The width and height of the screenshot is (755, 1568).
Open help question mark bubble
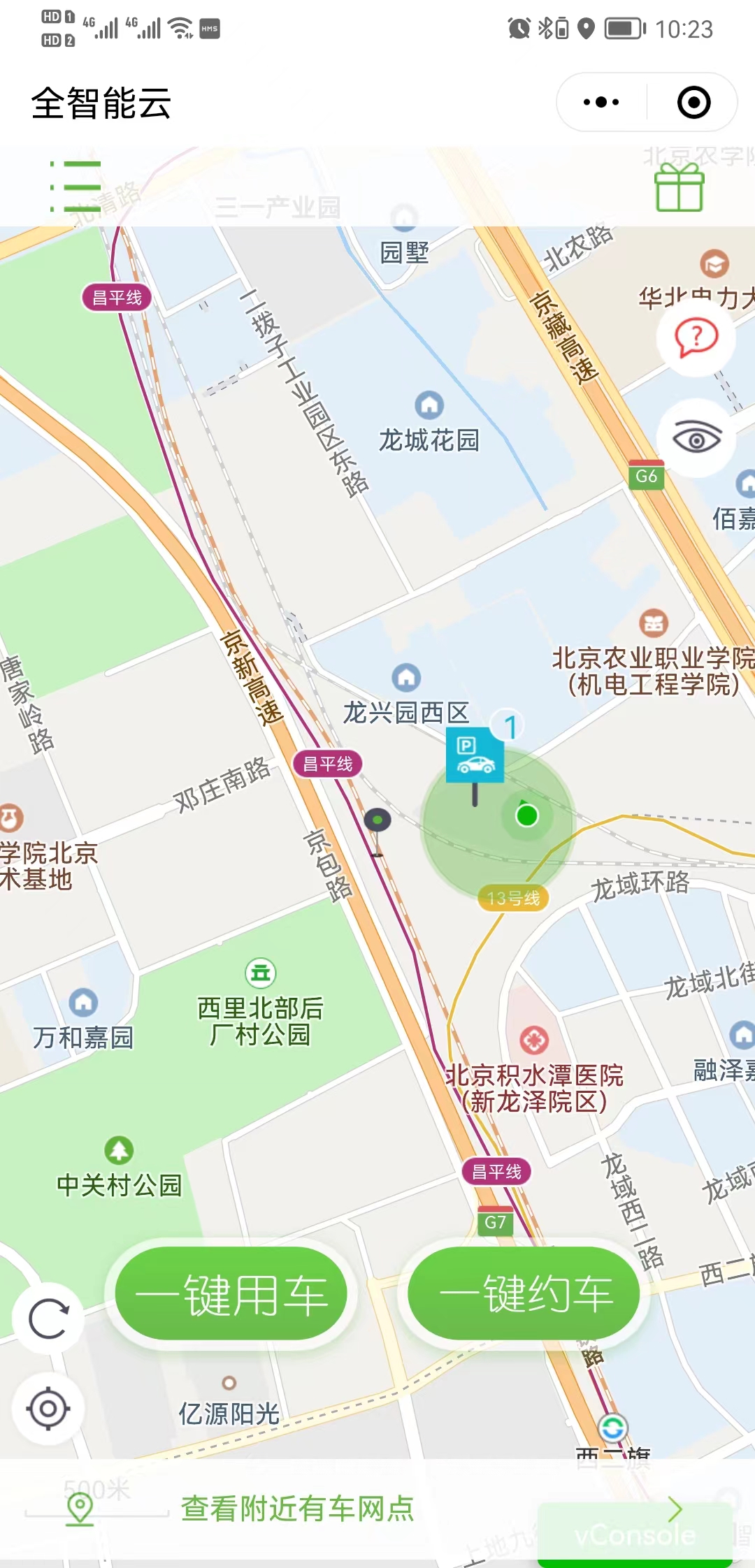pyautogui.click(x=696, y=337)
